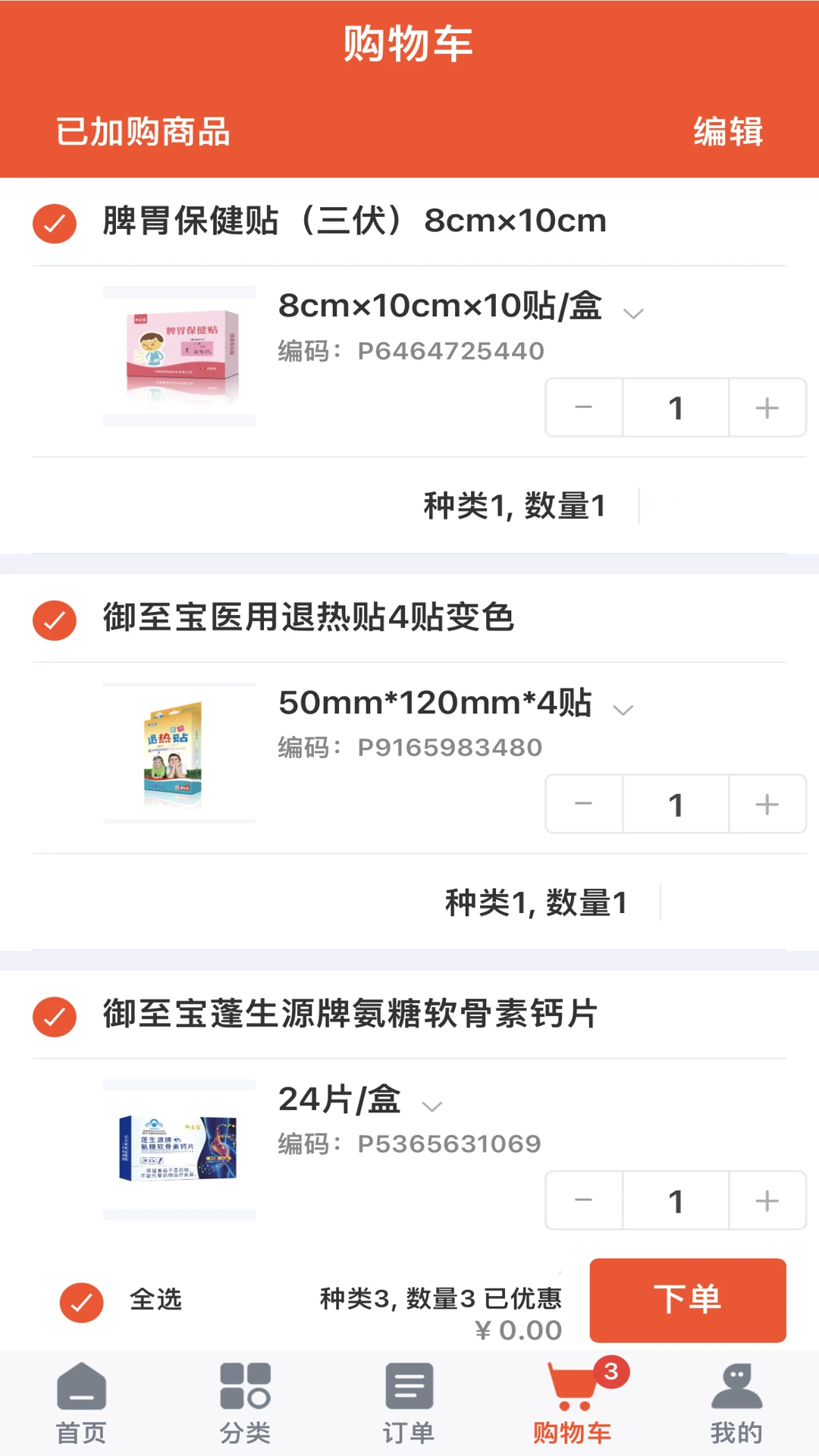Open the 退热贴 product image
The image size is (819, 1456).
pyautogui.click(x=180, y=753)
